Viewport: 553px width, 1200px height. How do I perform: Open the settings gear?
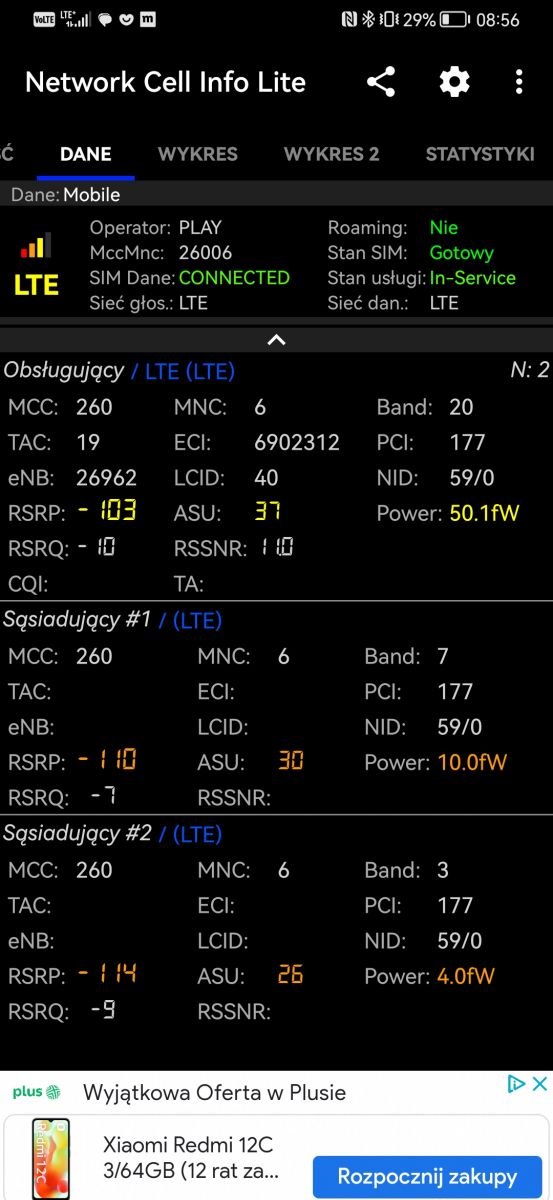click(455, 82)
